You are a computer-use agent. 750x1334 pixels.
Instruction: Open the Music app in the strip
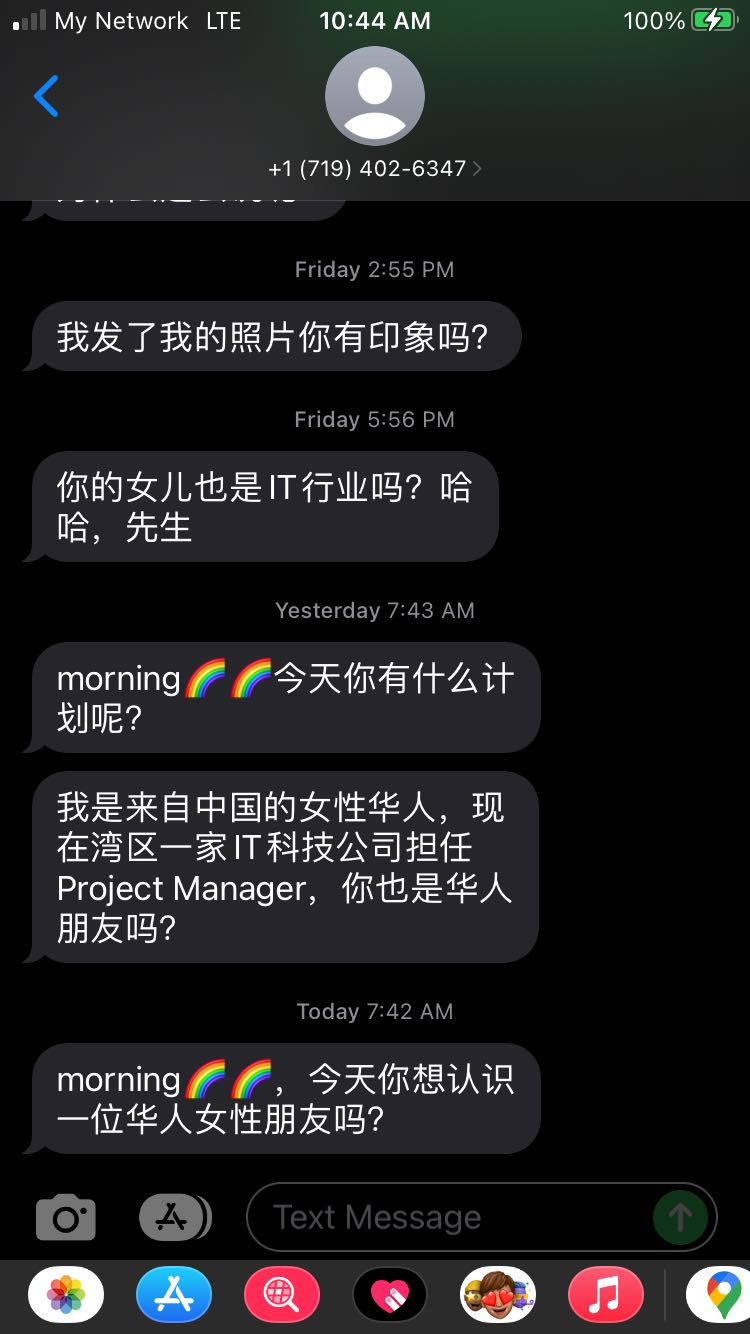point(606,1296)
